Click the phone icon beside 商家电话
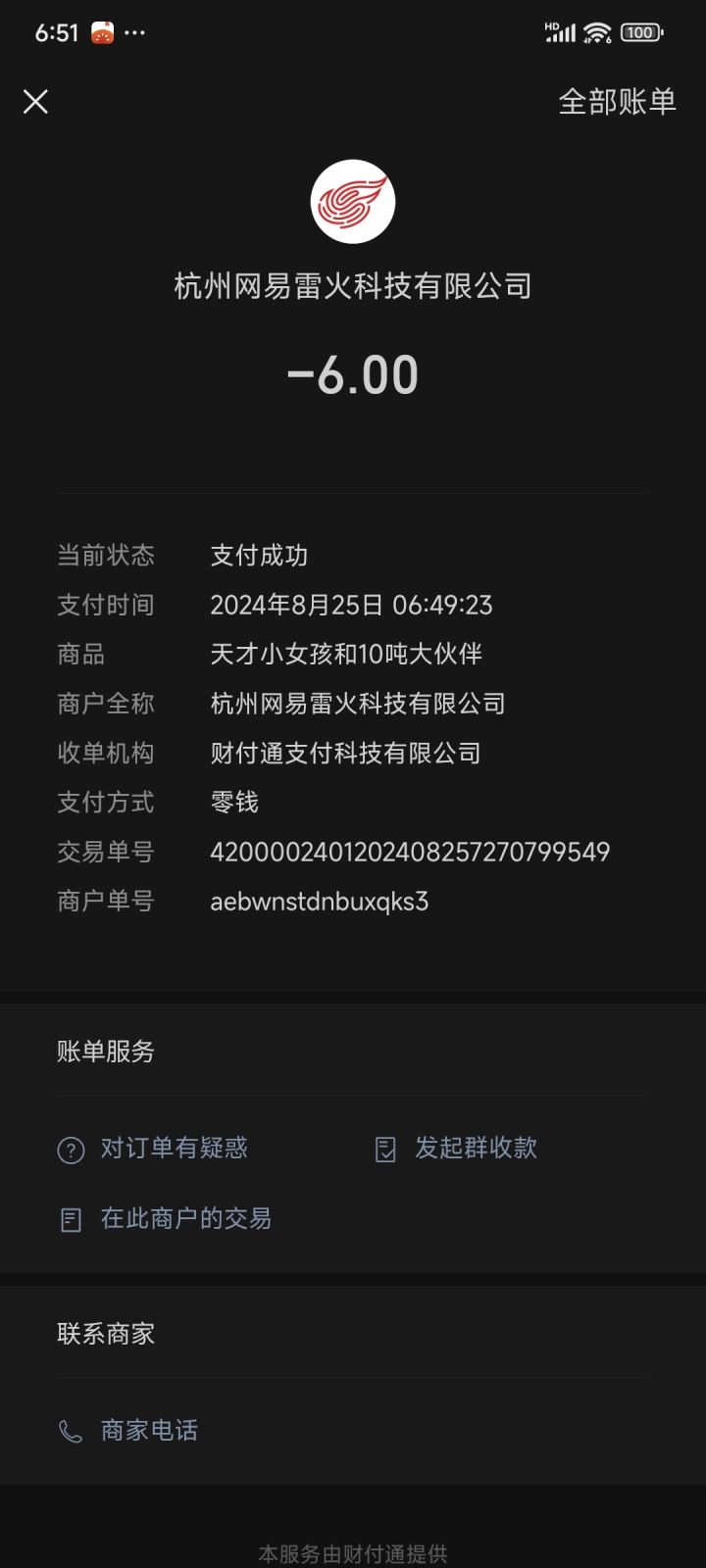Viewport: 706px width, 1568px height. pyautogui.click(x=68, y=1431)
